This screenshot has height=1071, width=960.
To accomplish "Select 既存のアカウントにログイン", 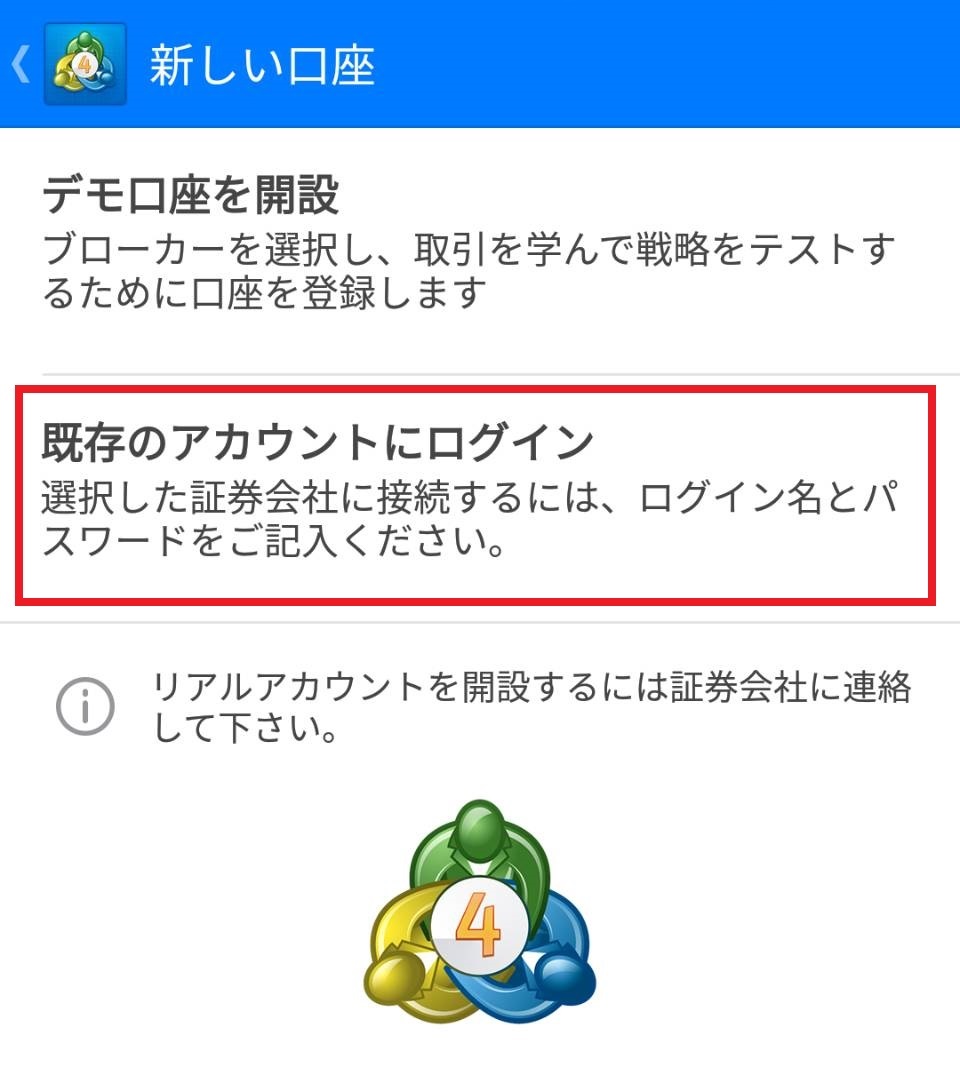I will [x=475, y=495].
